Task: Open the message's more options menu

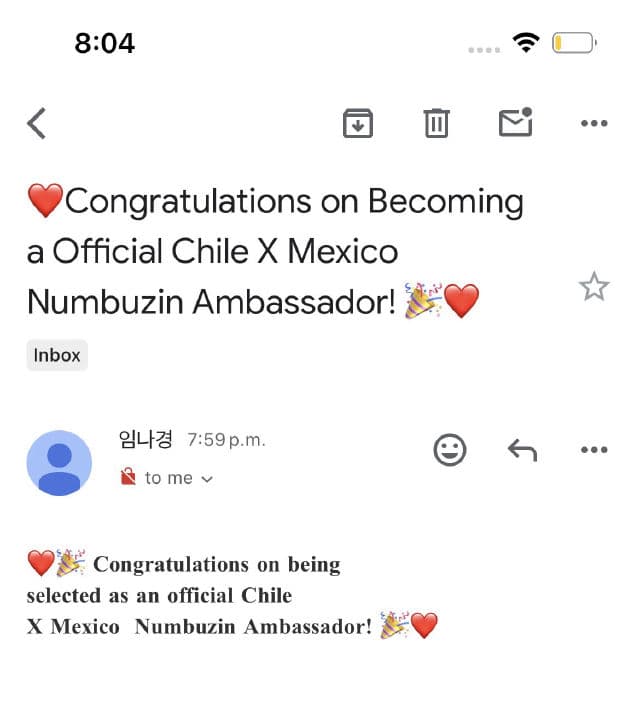Action: pyautogui.click(x=594, y=451)
